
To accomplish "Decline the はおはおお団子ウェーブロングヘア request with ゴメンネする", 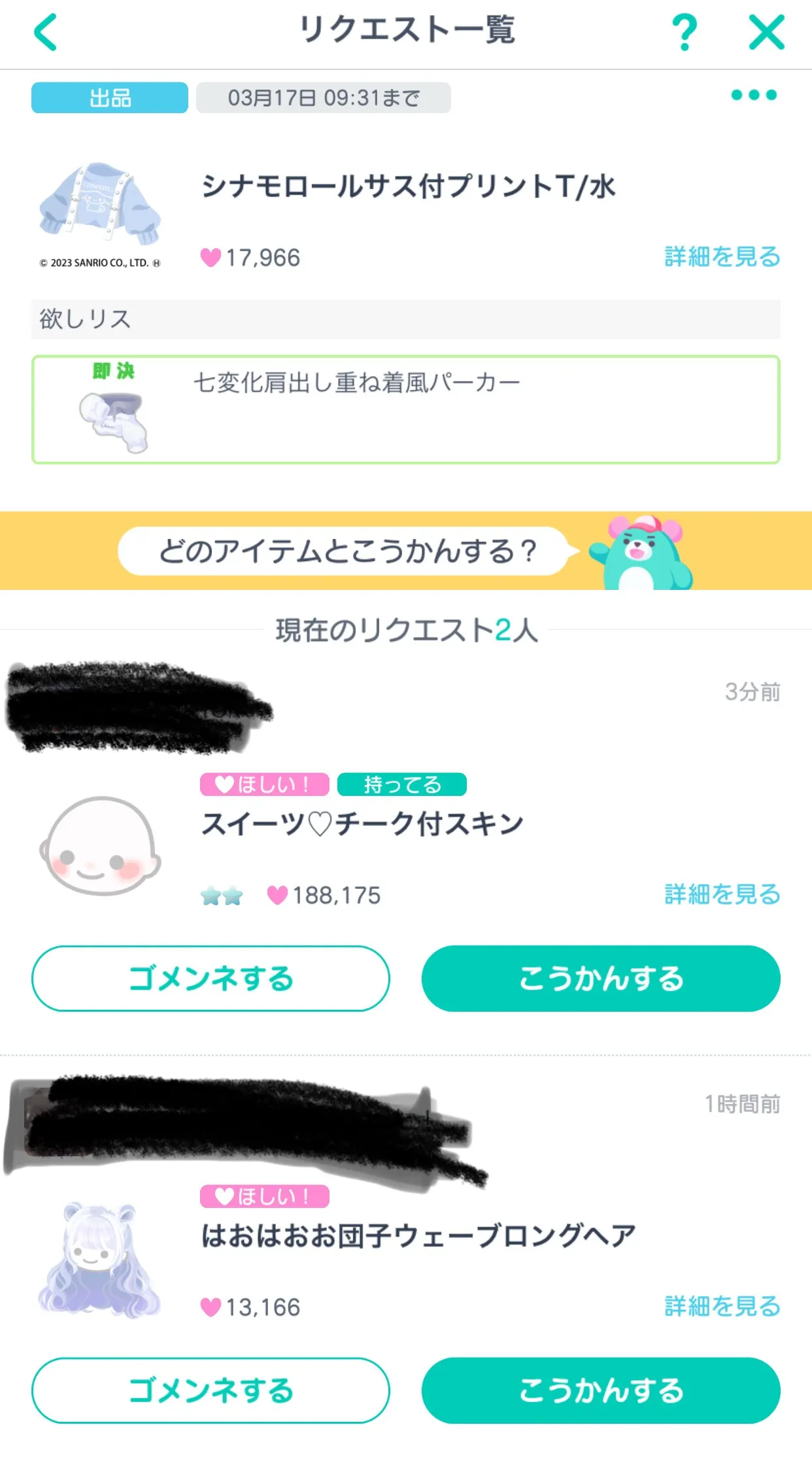I will click(211, 1390).
